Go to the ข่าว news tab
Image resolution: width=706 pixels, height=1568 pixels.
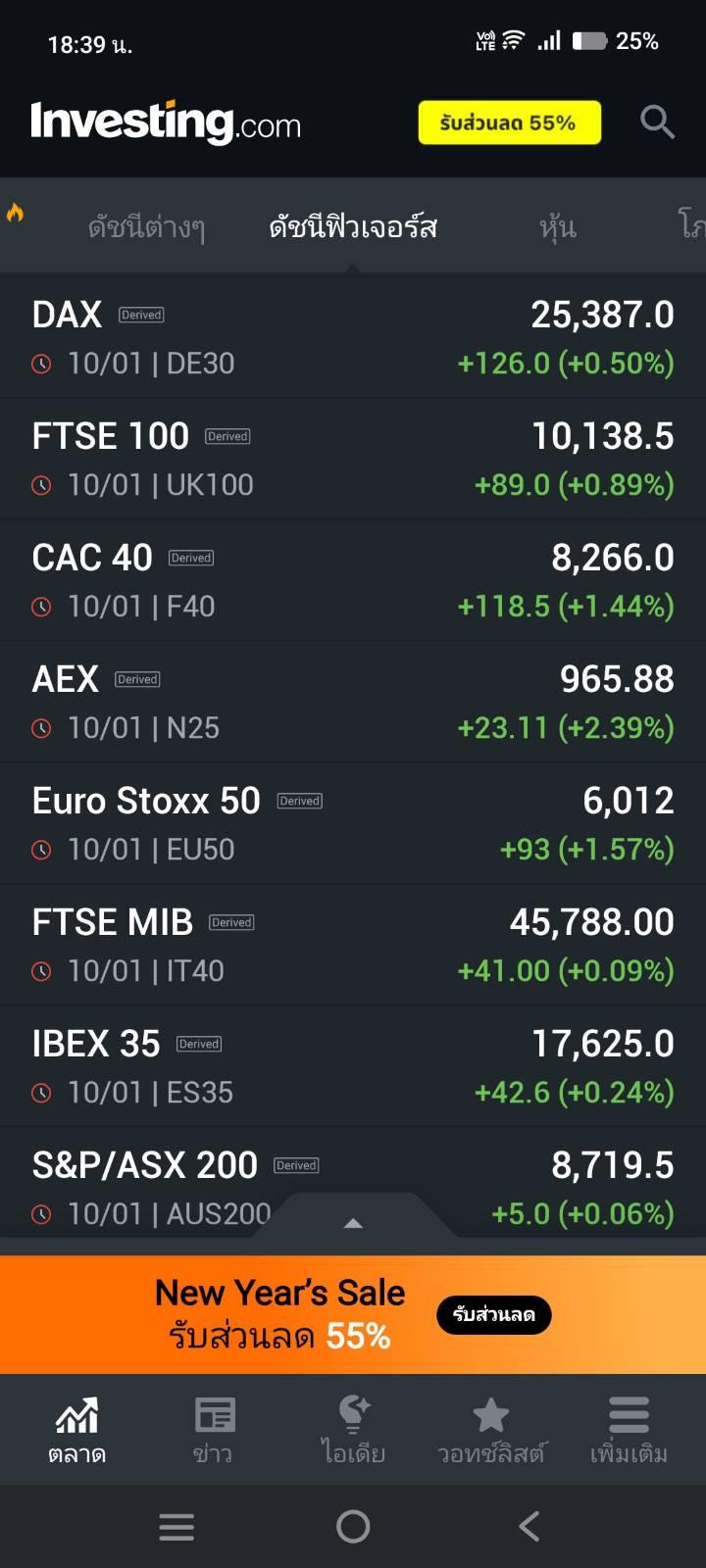(x=214, y=1430)
